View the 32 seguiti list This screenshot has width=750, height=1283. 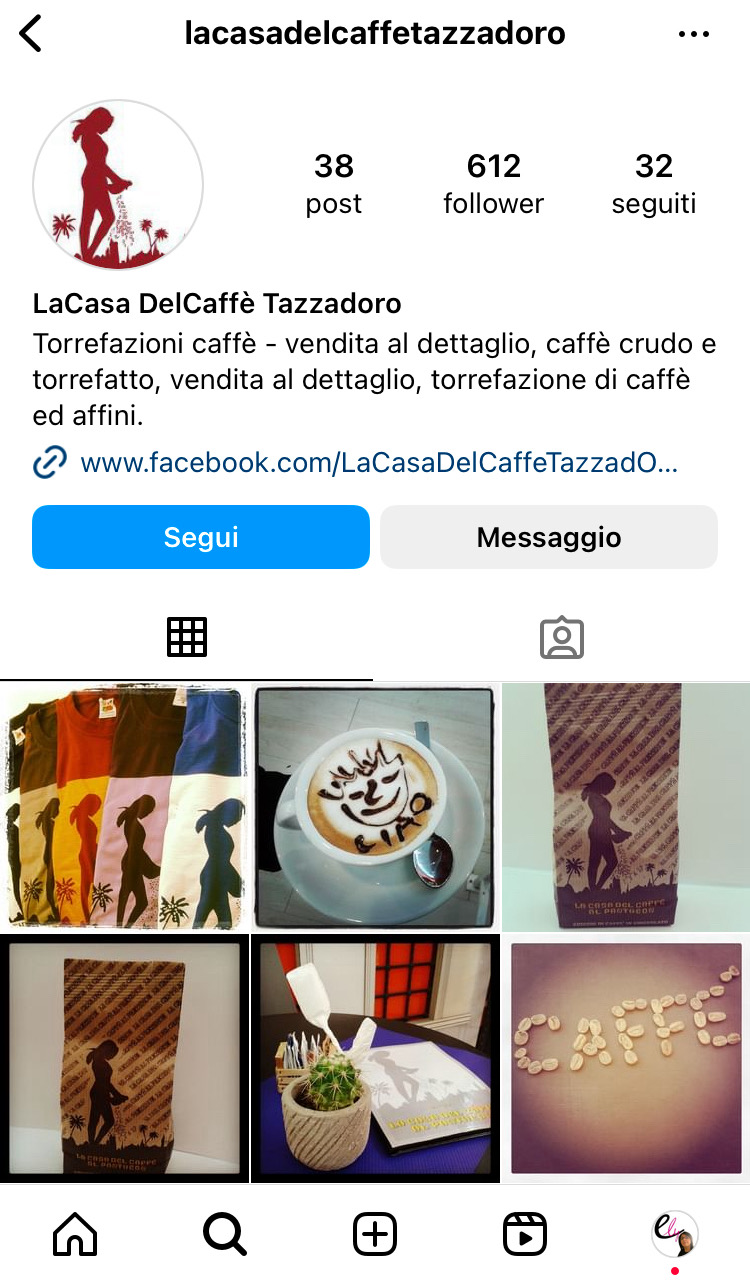point(653,184)
